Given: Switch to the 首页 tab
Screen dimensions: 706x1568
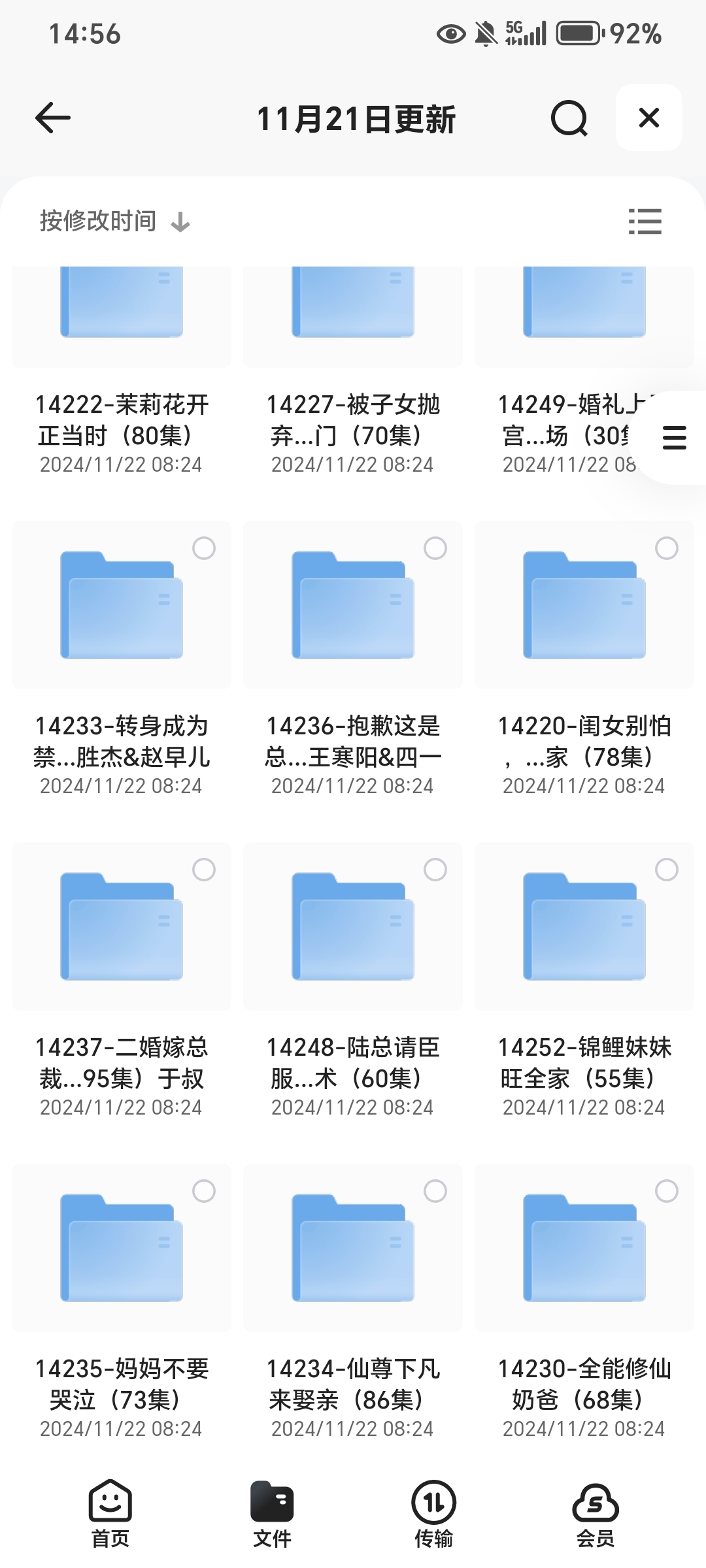Looking at the screenshot, I should pyautogui.click(x=110, y=1514).
